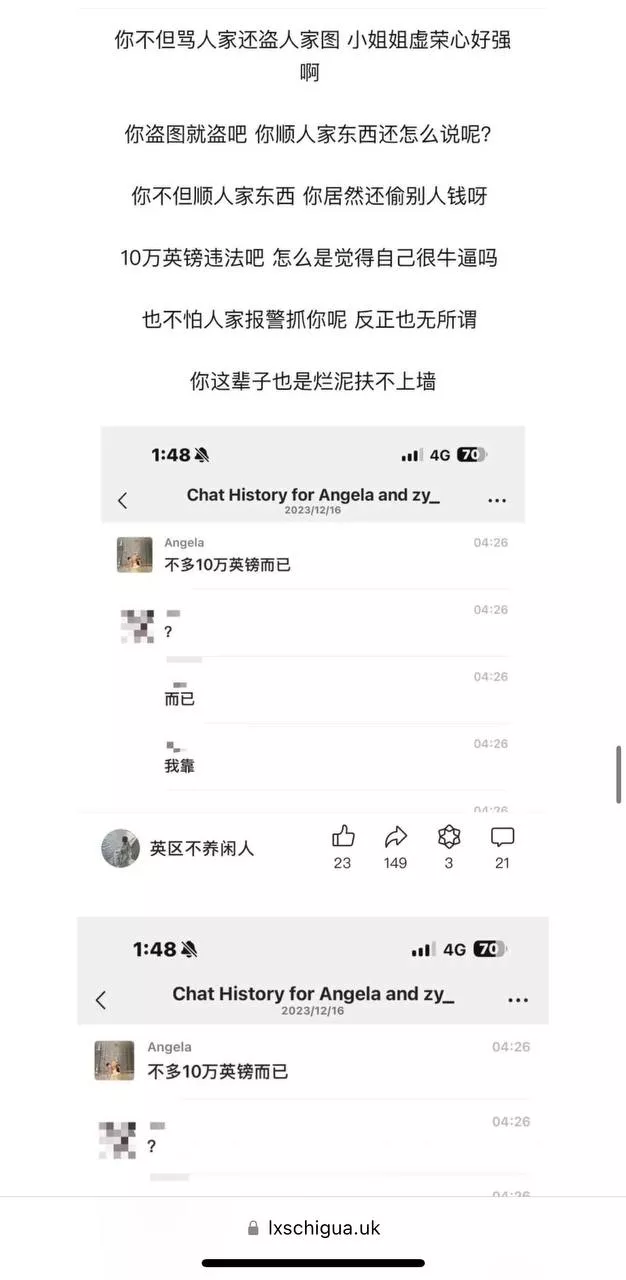Tap the lxschigua.uk address bar
This screenshot has width=626, height=1280.
tap(312, 1228)
